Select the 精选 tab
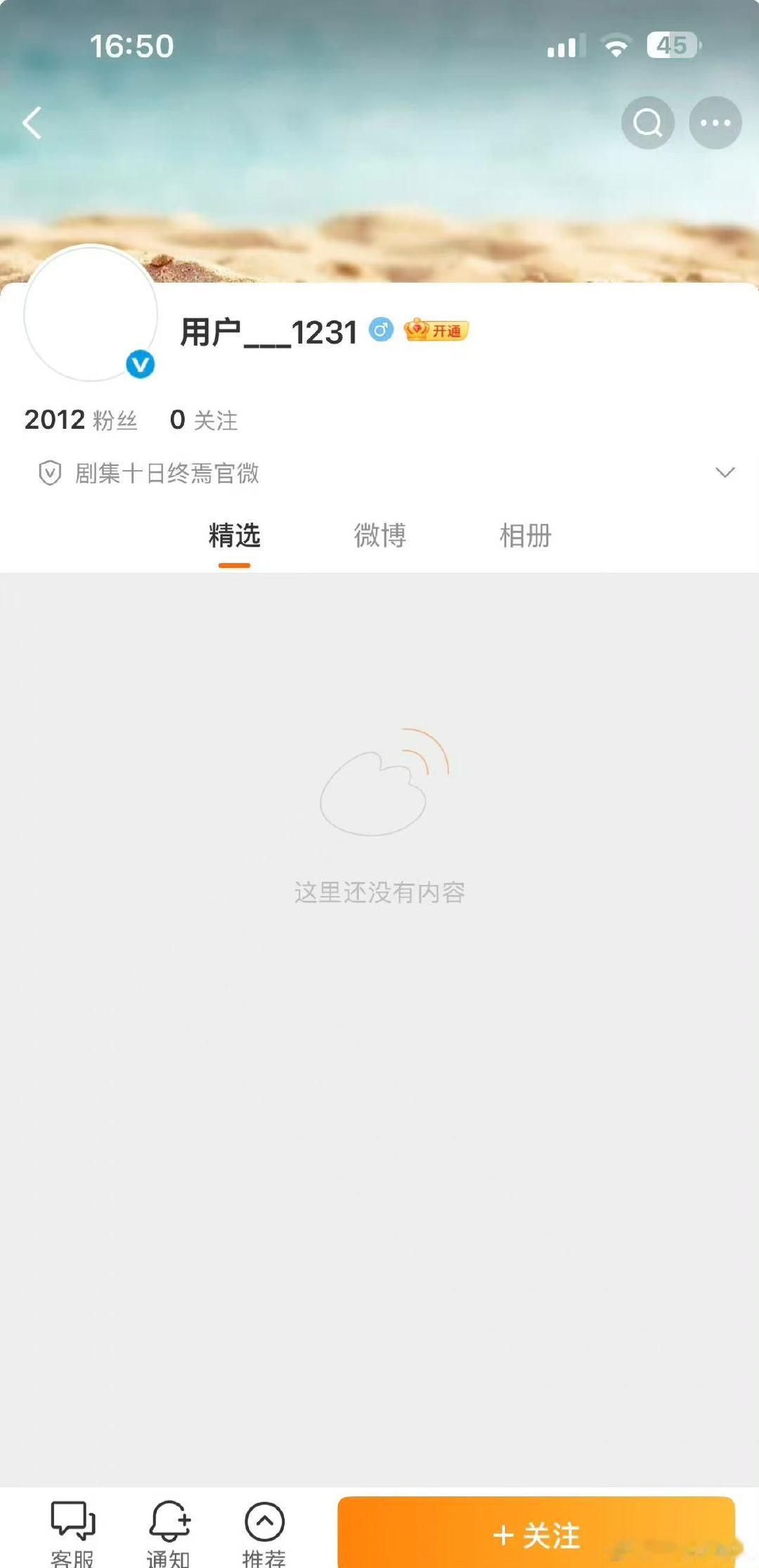The height and width of the screenshot is (1568, 759). [x=233, y=536]
